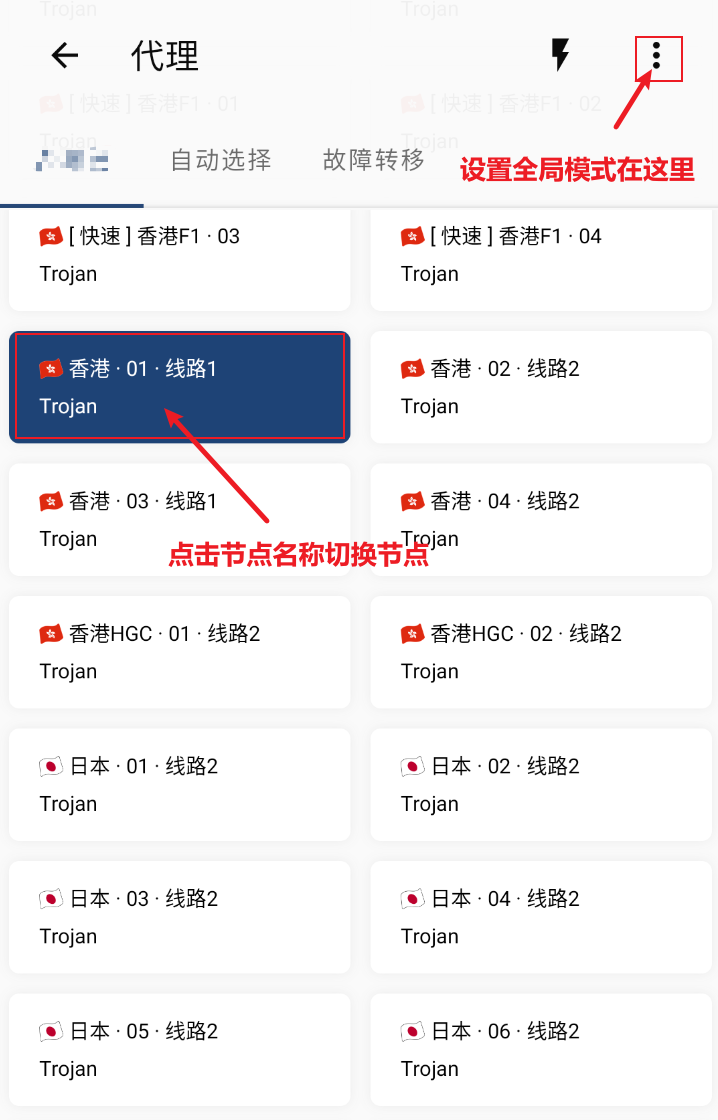Use the 日本 · 06 · 线路2 node
The height and width of the screenshot is (1120, 718).
coord(541,1049)
